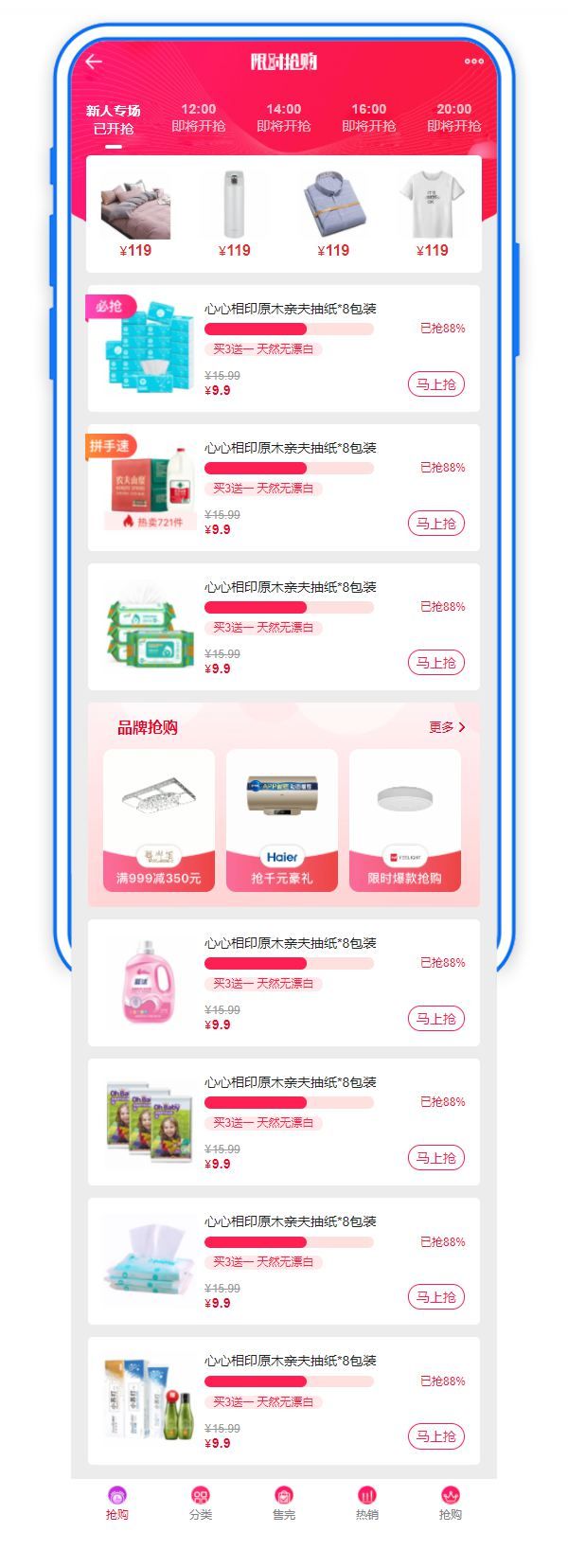Screen dimensions: 568x1568
Task: Open the ¥119 bedding set item
Action: (135, 216)
